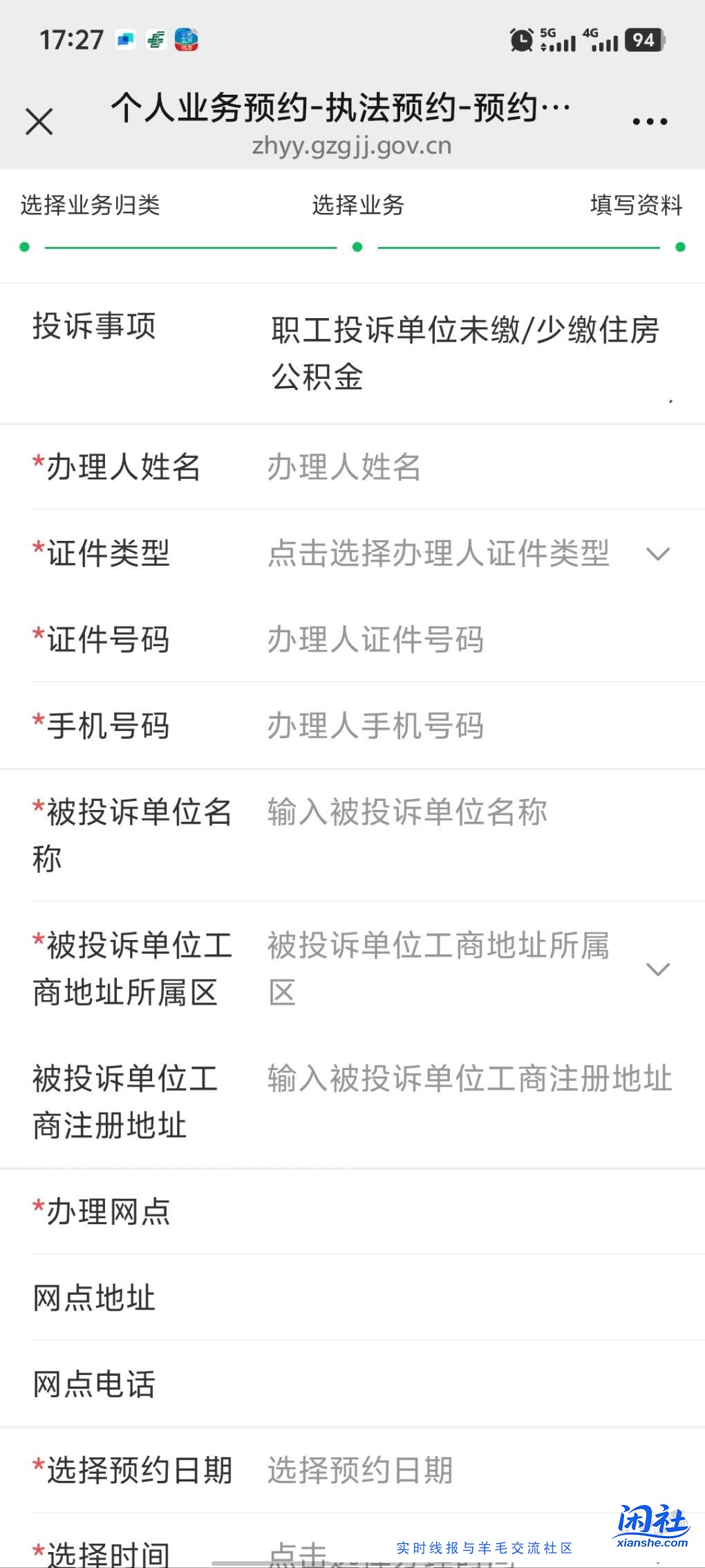Image resolution: width=705 pixels, height=1568 pixels.
Task: Select the first green progress step dot
Action: pos(23,246)
